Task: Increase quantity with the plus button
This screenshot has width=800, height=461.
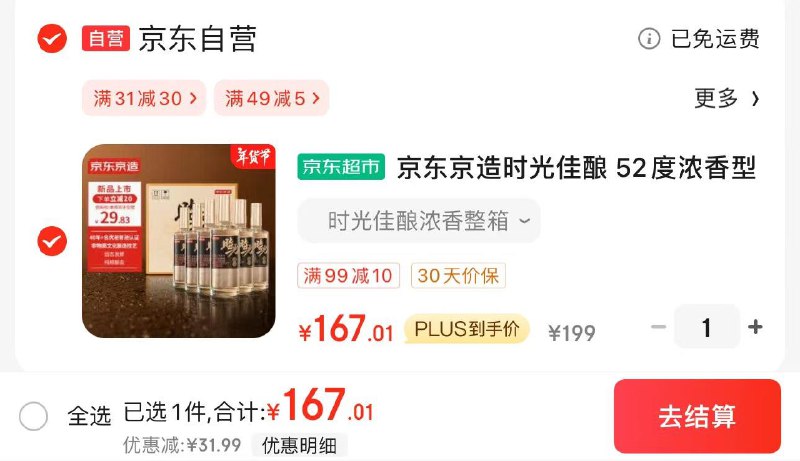Action: pyautogui.click(x=755, y=327)
